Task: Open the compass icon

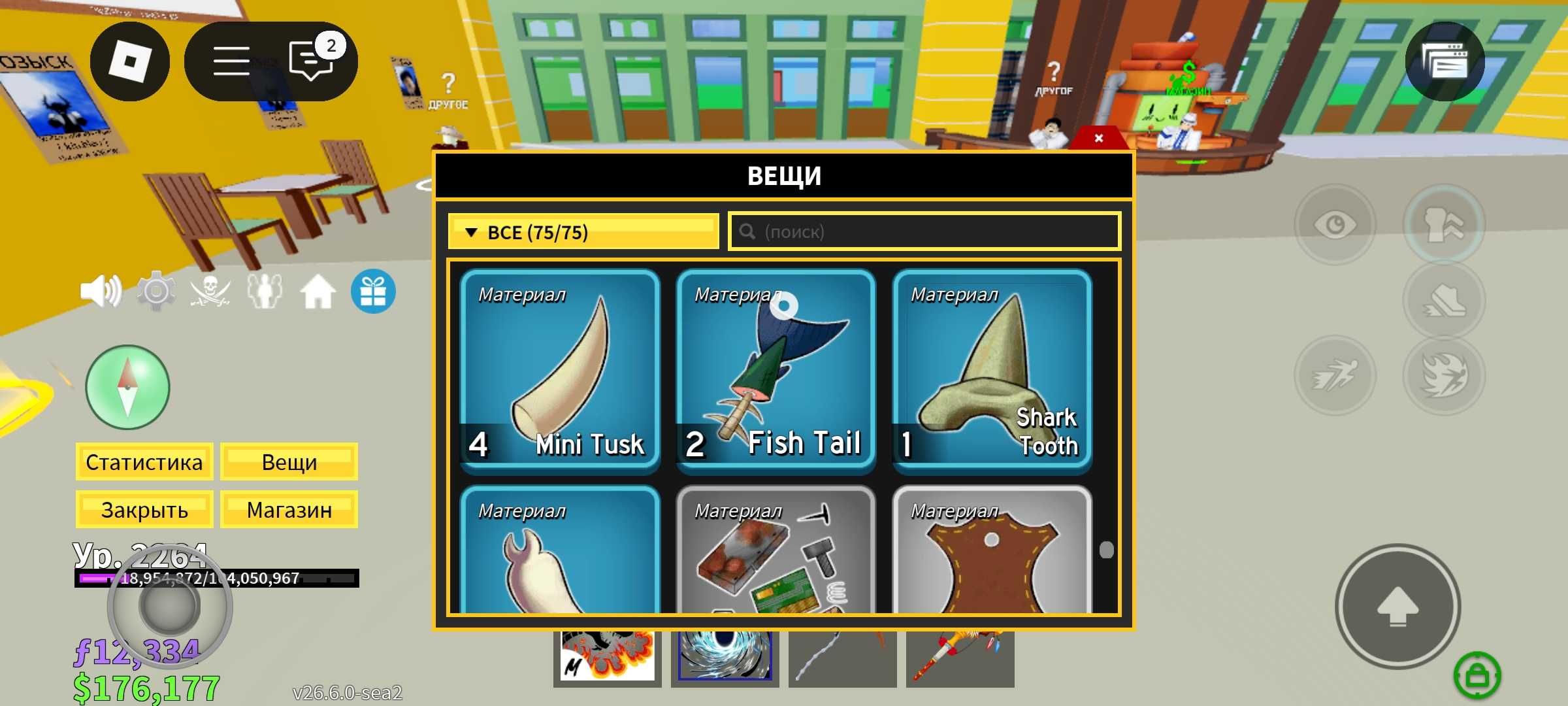Action: coord(127,387)
